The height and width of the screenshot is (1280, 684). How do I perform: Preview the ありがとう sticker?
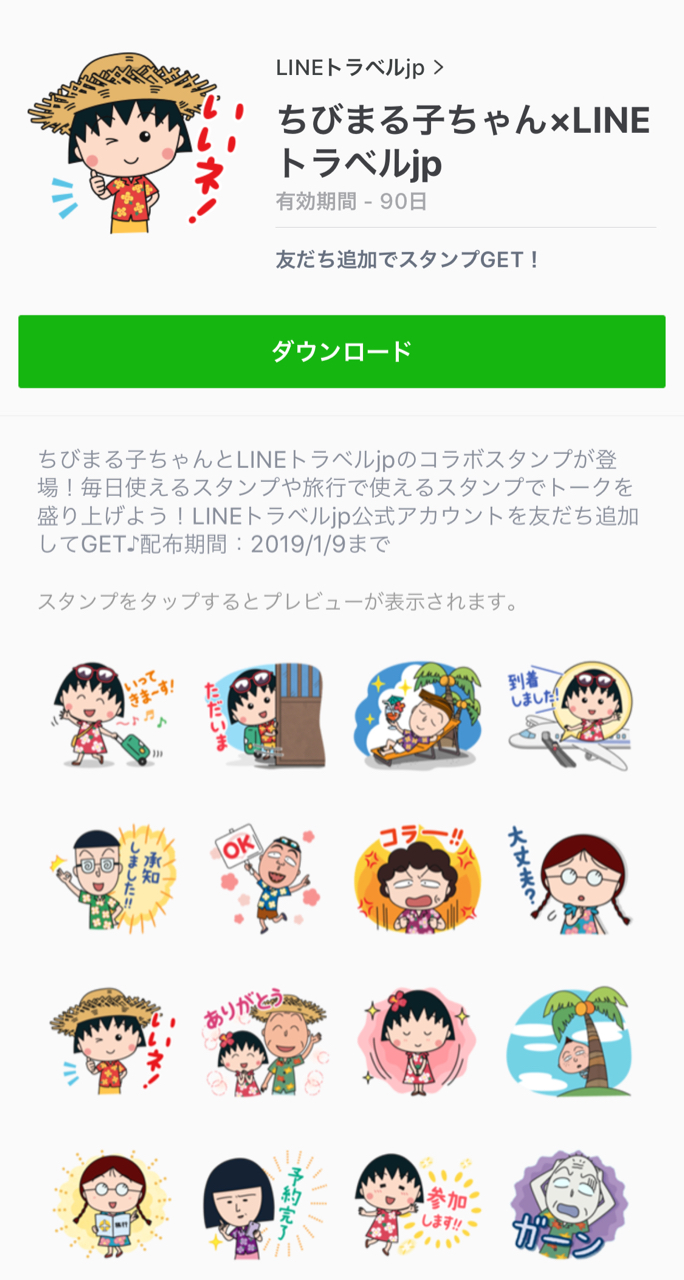point(264,1040)
